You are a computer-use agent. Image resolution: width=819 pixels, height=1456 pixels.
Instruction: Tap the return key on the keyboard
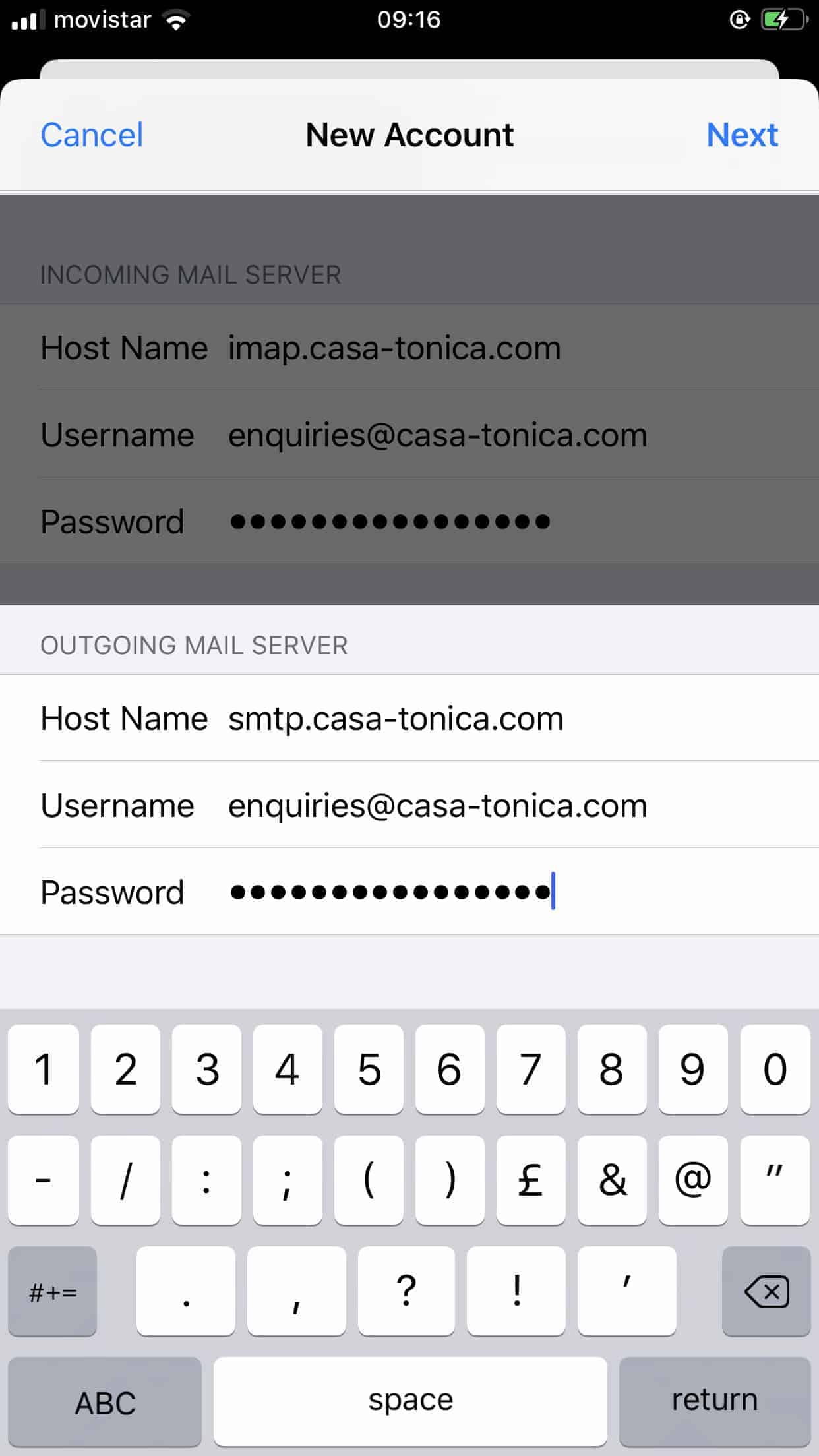pos(714,1401)
